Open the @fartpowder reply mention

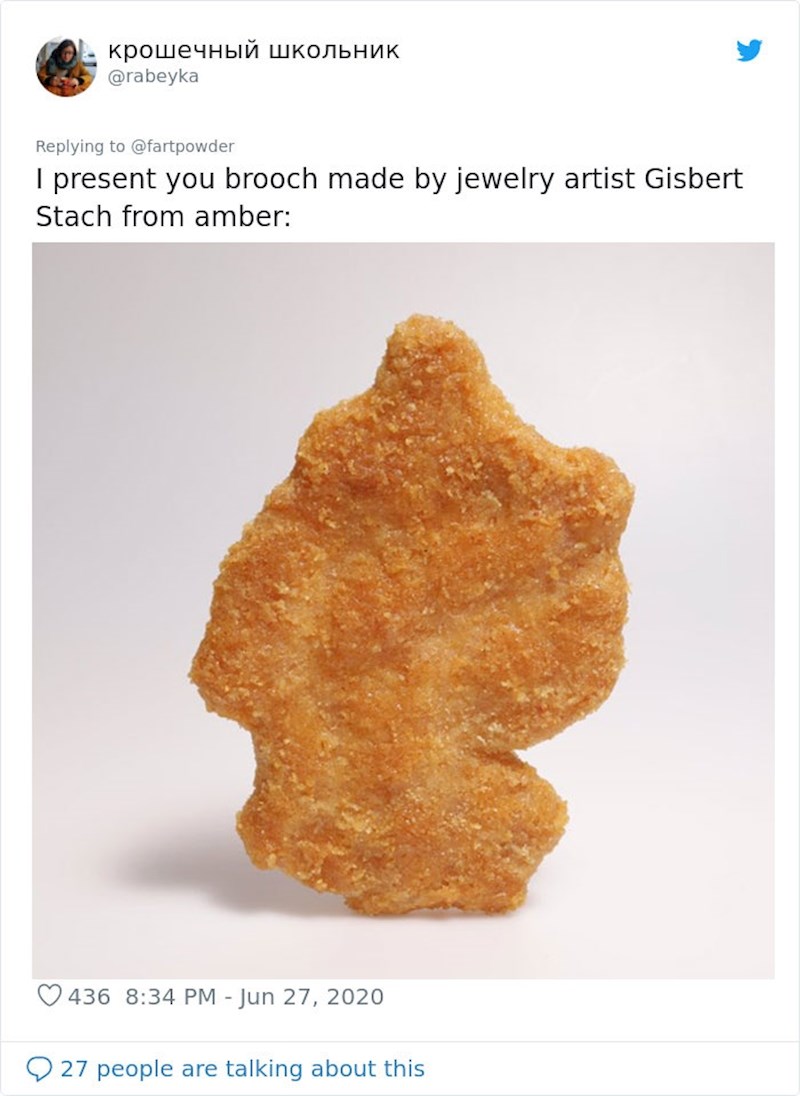(182, 146)
